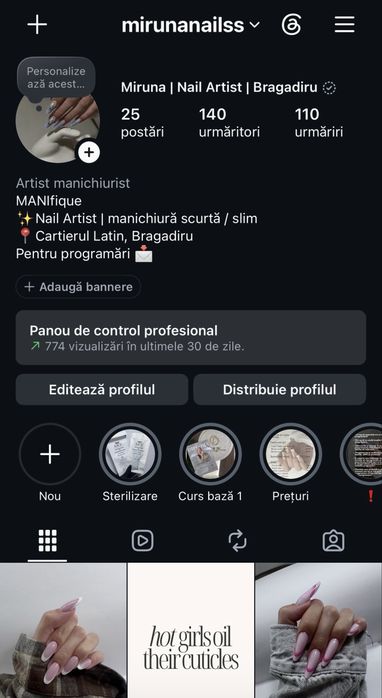This screenshot has height=698, width=382.
Task: Open the Sterilizare highlight
Action: click(130, 462)
